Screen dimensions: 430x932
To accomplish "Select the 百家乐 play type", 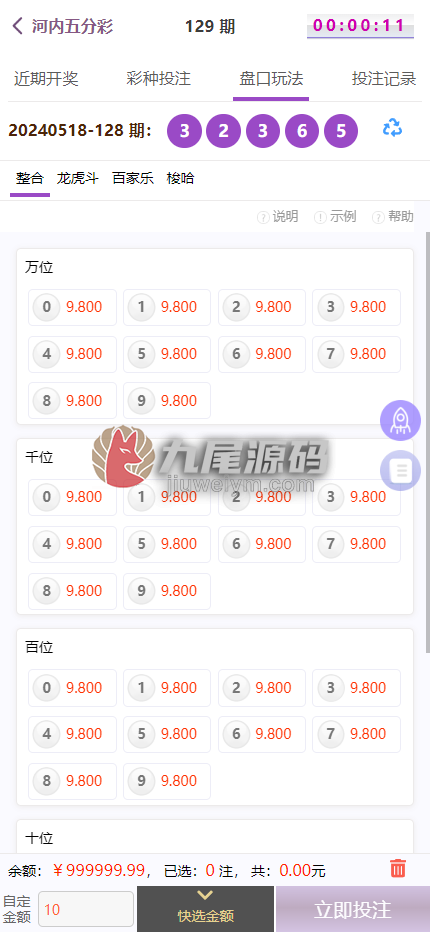I will [x=133, y=178].
